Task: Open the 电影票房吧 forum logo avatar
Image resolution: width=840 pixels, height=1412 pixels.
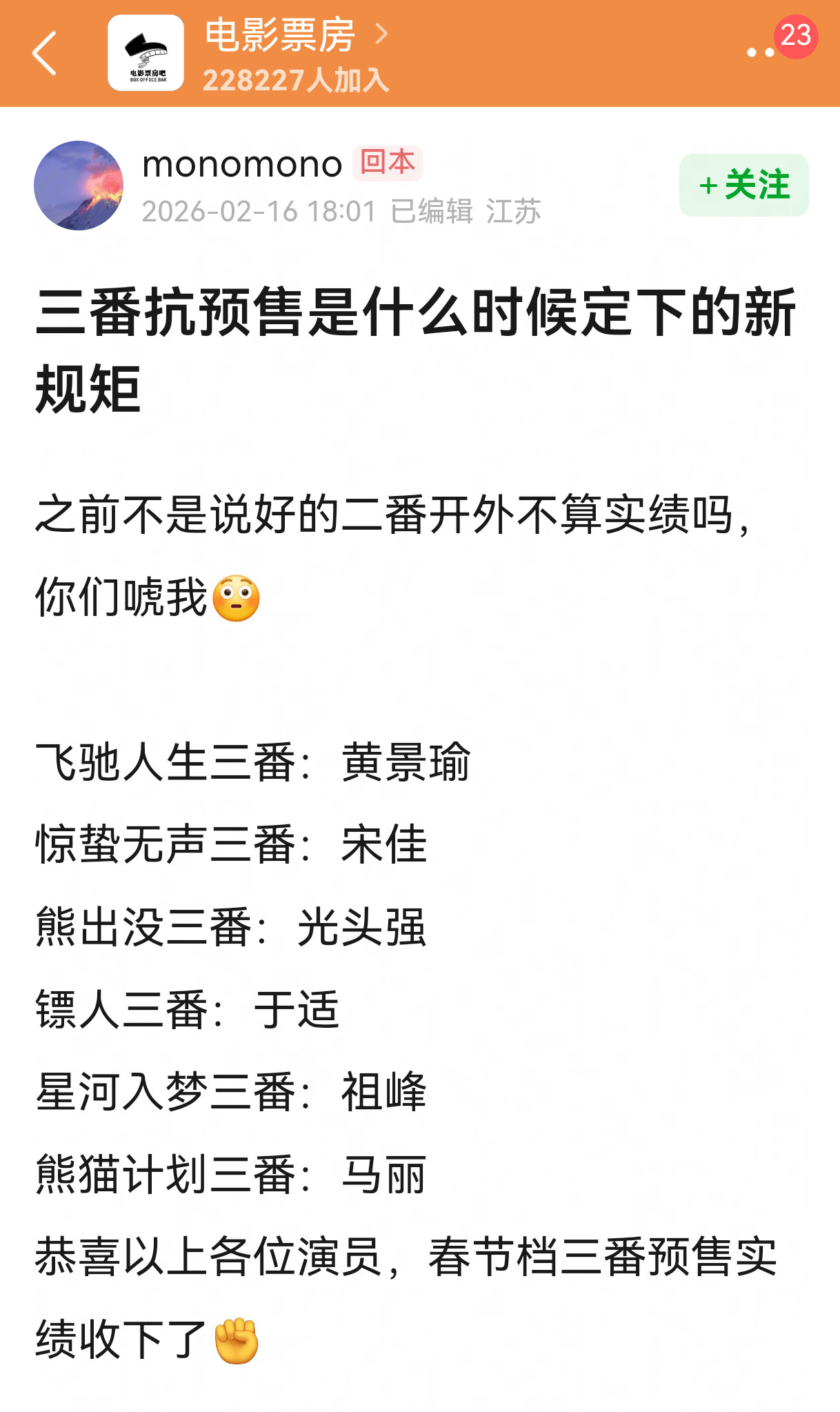Action: 146,52
